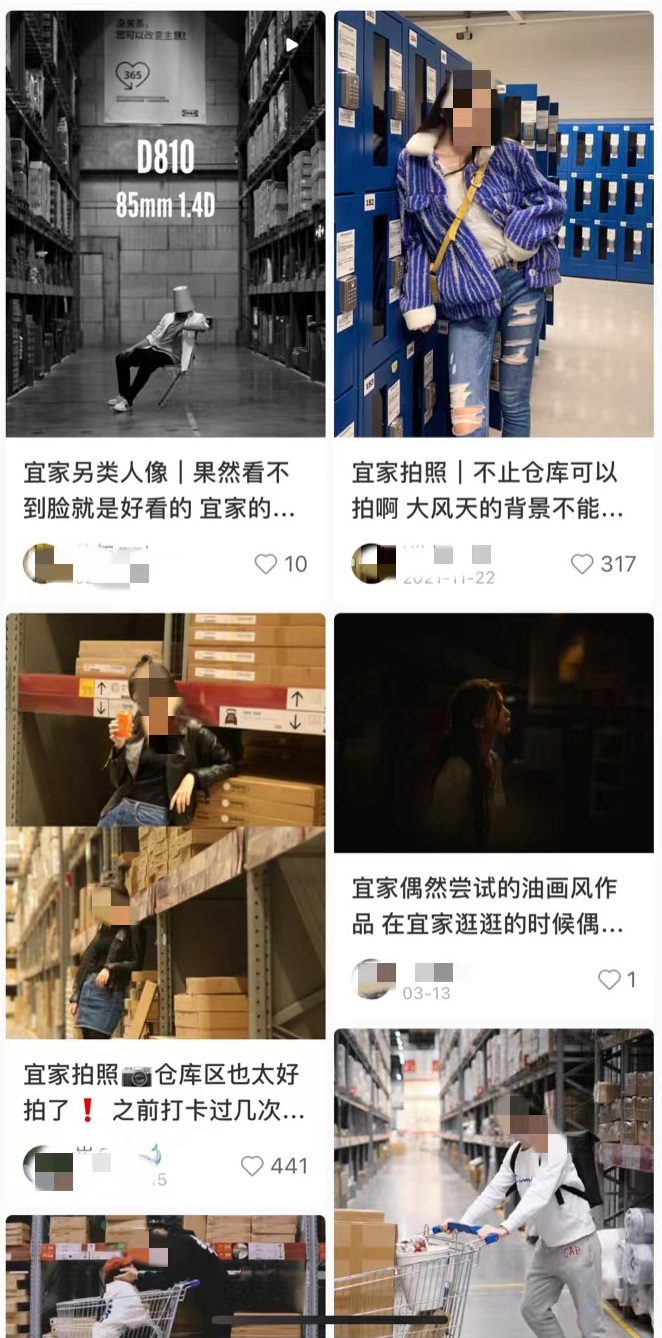Image resolution: width=662 pixels, height=1338 pixels.
Task: Open the author avatar dated 2021-11-22
Action: pyautogui.click(x=371, y=564)
